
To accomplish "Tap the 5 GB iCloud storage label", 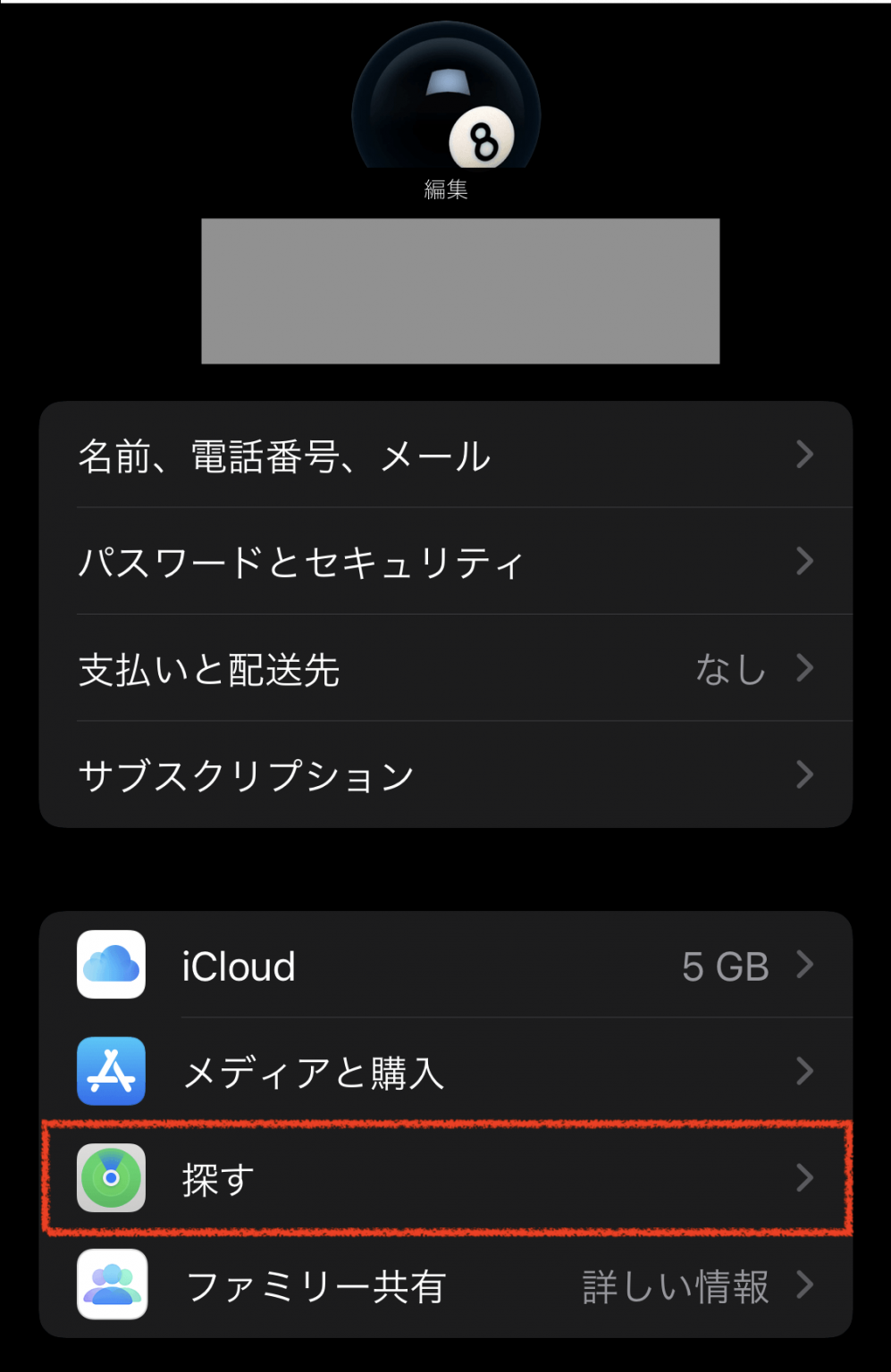I will pos(726,966).
